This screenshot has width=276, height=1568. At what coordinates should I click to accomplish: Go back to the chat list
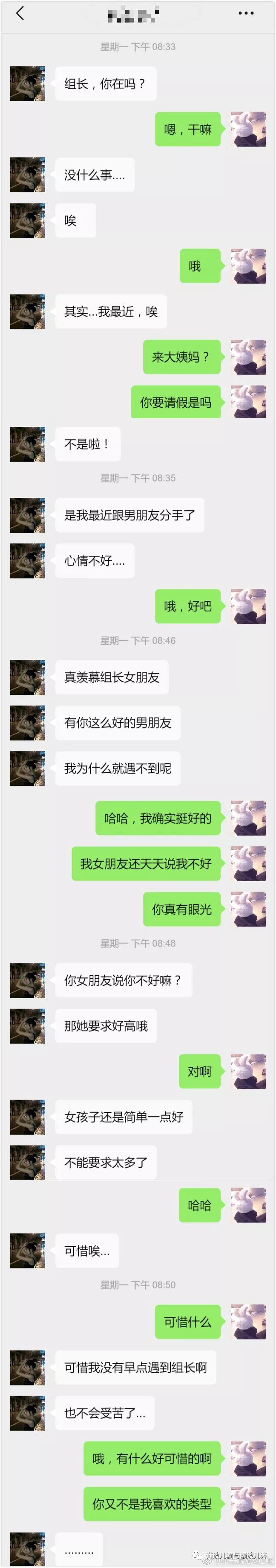pos(20,13)
